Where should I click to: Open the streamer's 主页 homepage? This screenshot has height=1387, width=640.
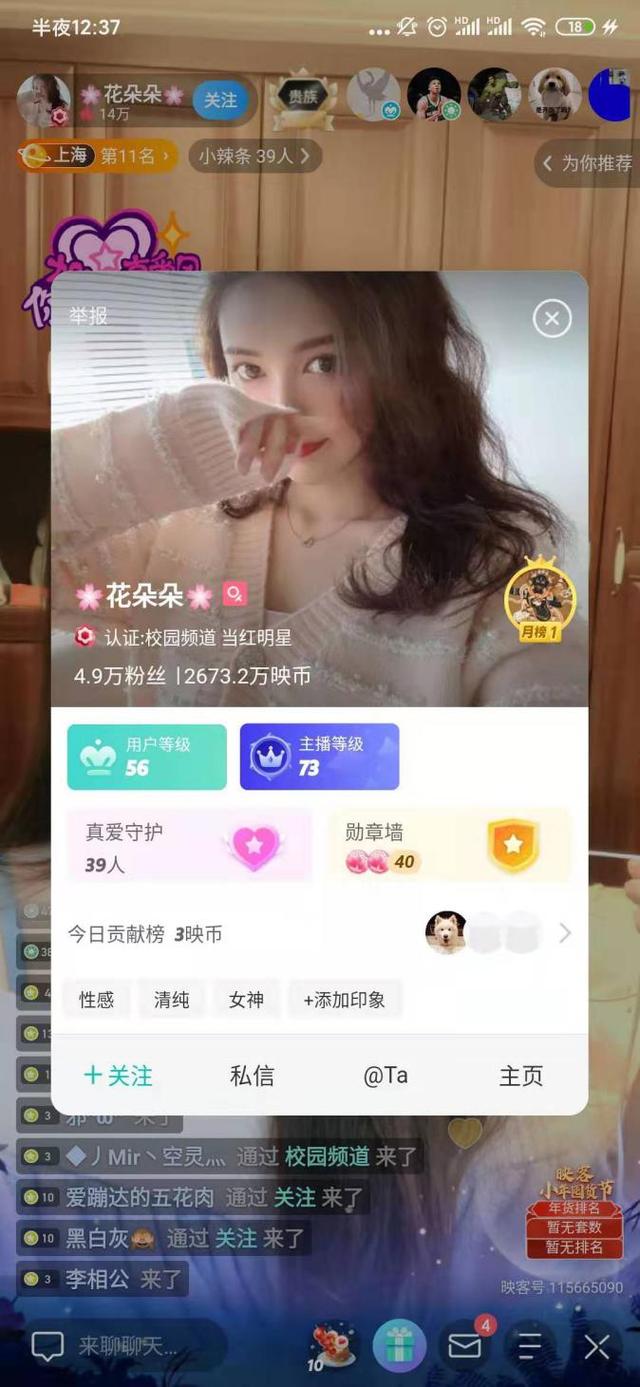pyautogui.click(x=521, y=1075)
